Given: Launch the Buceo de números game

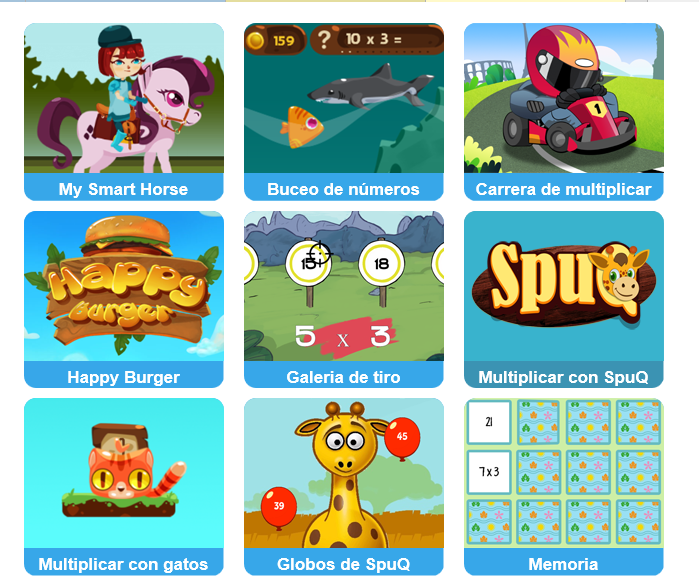Looking at the screenshot, I should click(x=343, y=111).
